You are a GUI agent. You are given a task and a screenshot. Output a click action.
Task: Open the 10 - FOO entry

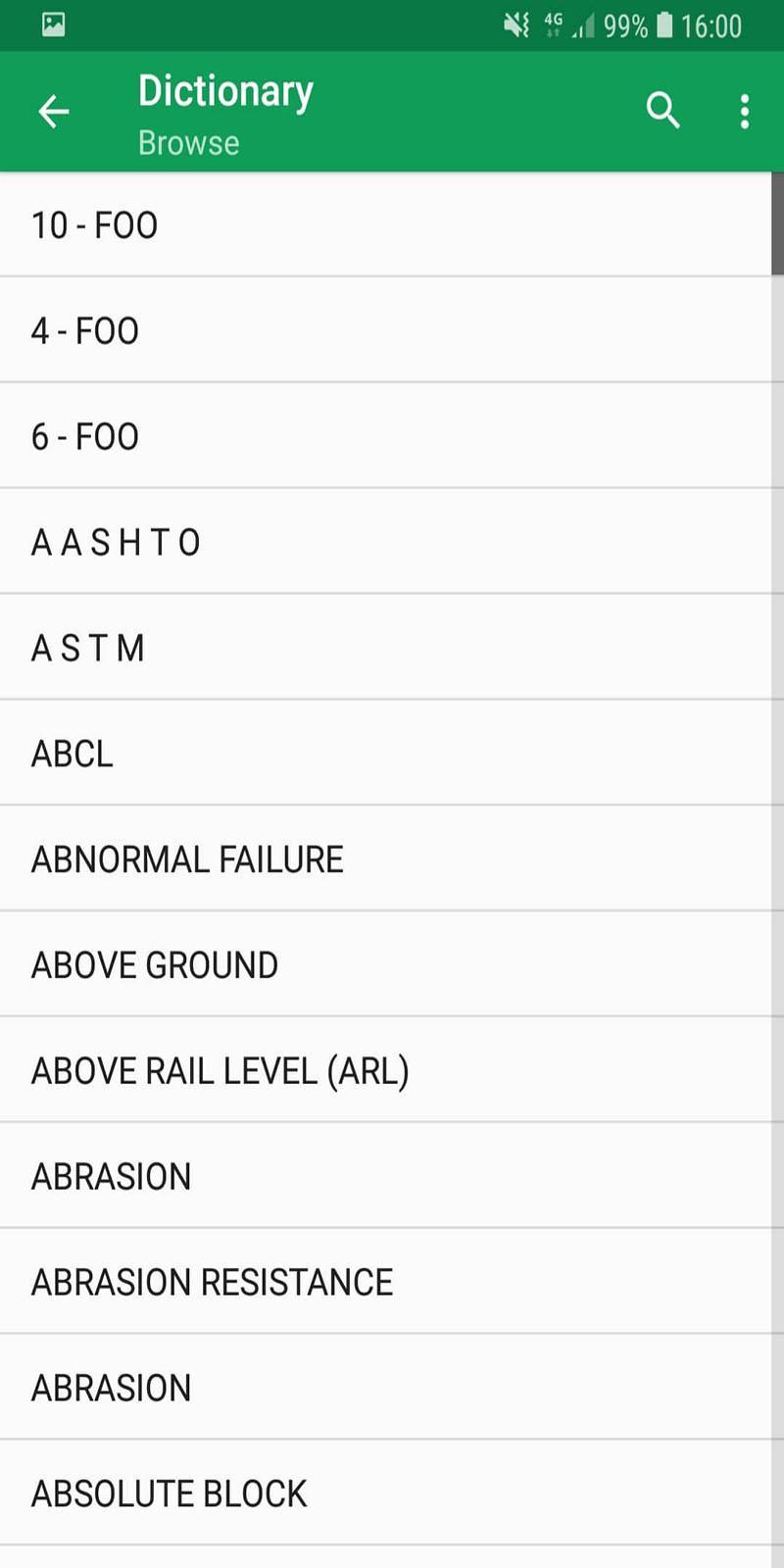click(386, 225)
